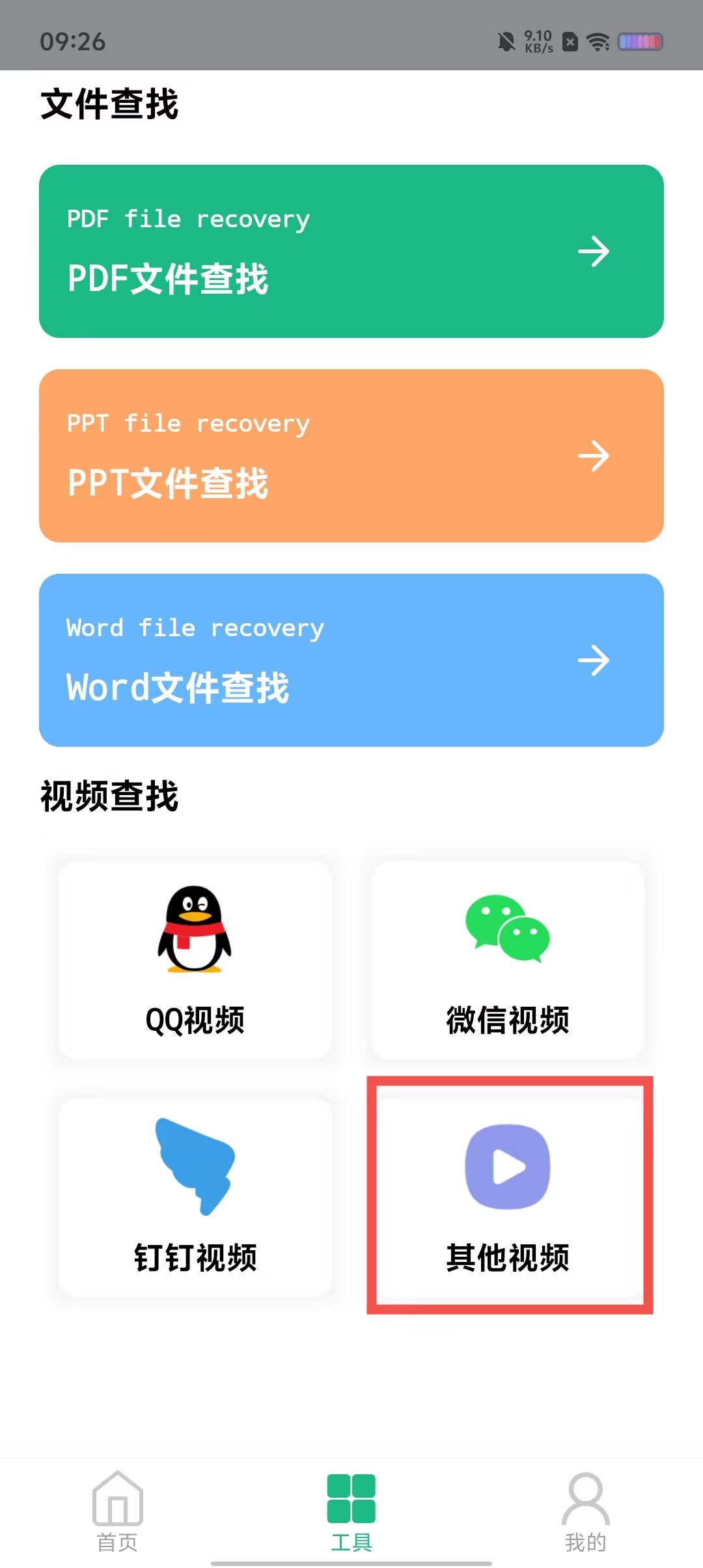Switch to the 首页 tab
The image size is (703, 1568).
[117, 1512]
